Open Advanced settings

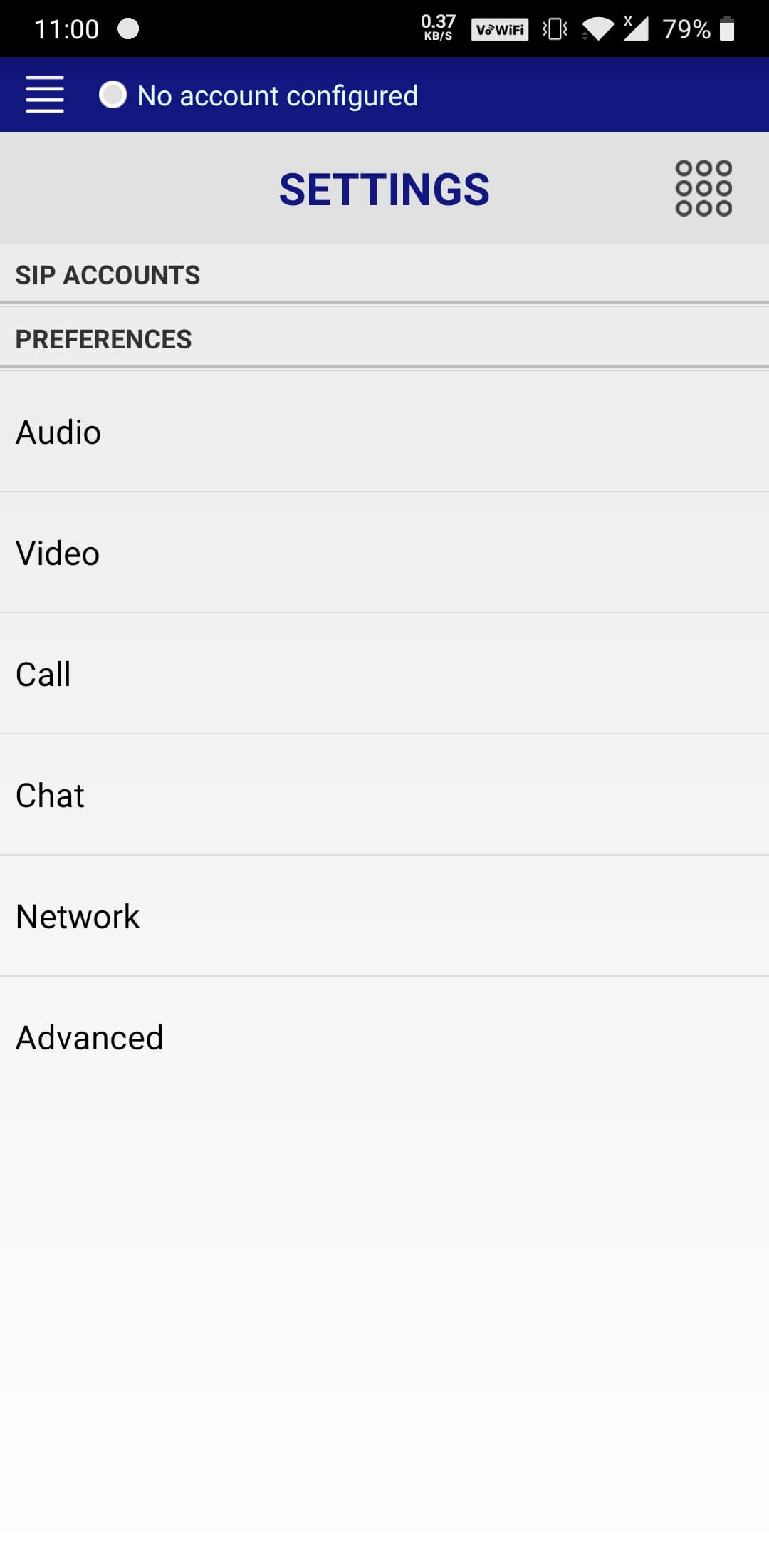[x=384, y=1037]
